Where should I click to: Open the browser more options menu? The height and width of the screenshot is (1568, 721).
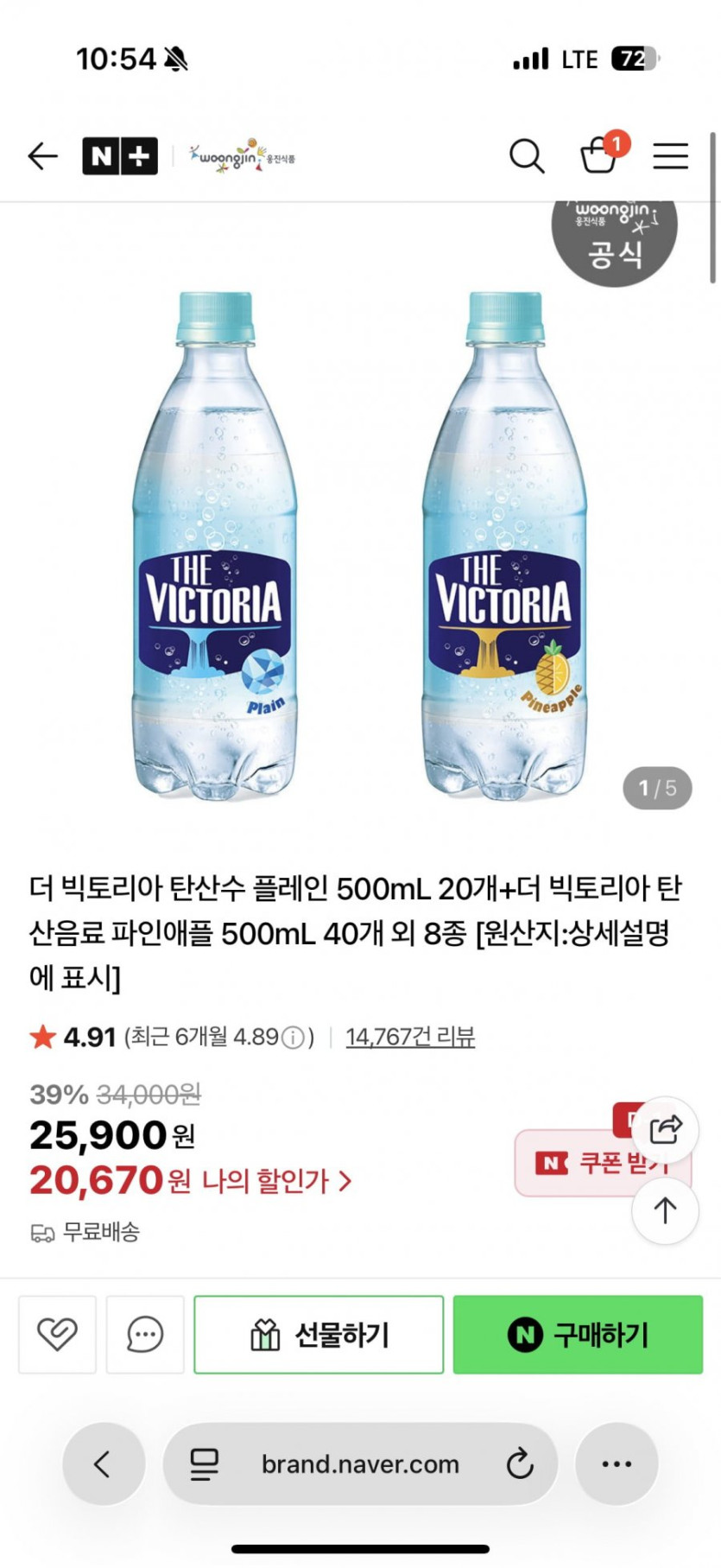coord(617,1463)
